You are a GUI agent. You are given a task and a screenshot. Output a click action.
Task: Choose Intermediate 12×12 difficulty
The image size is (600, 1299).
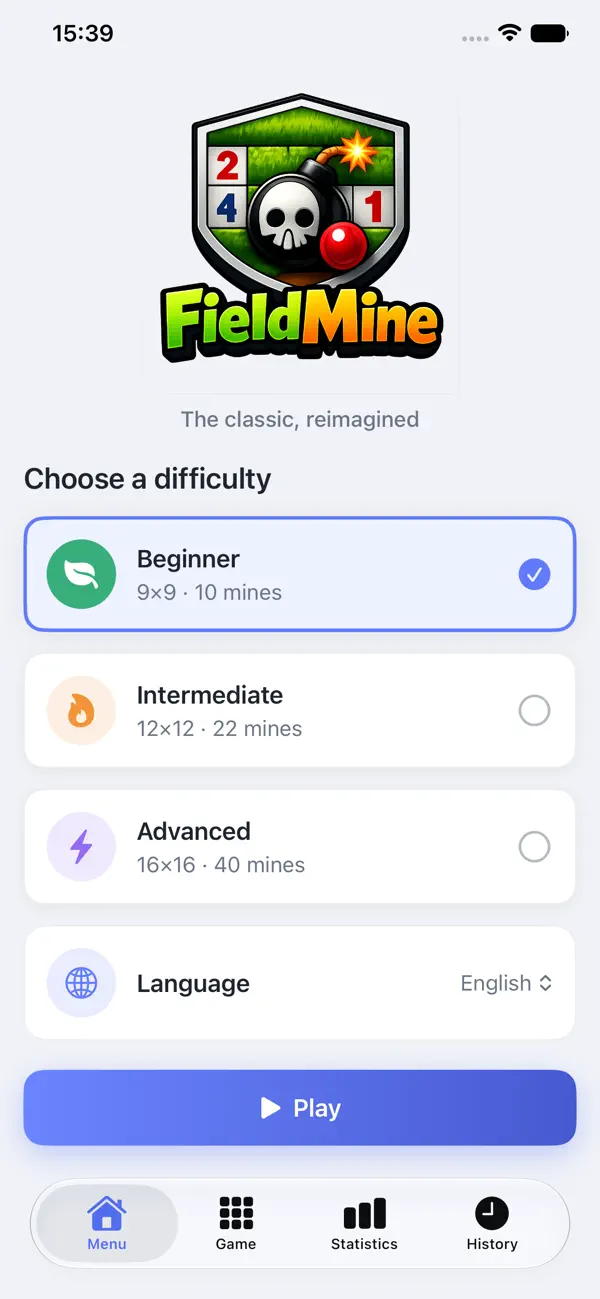click(300, 711)
